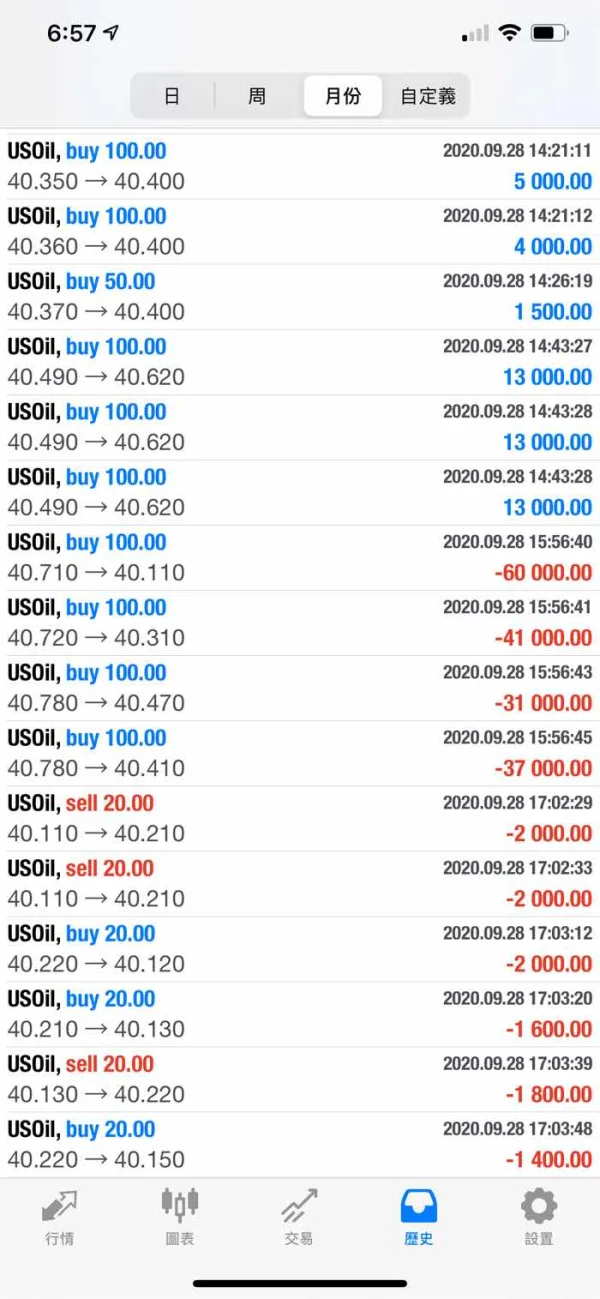Expand the trade with 1 500.00 profit
This screenshot has width=600, height=1299.
pyautogui.click(x=300, y=297)
